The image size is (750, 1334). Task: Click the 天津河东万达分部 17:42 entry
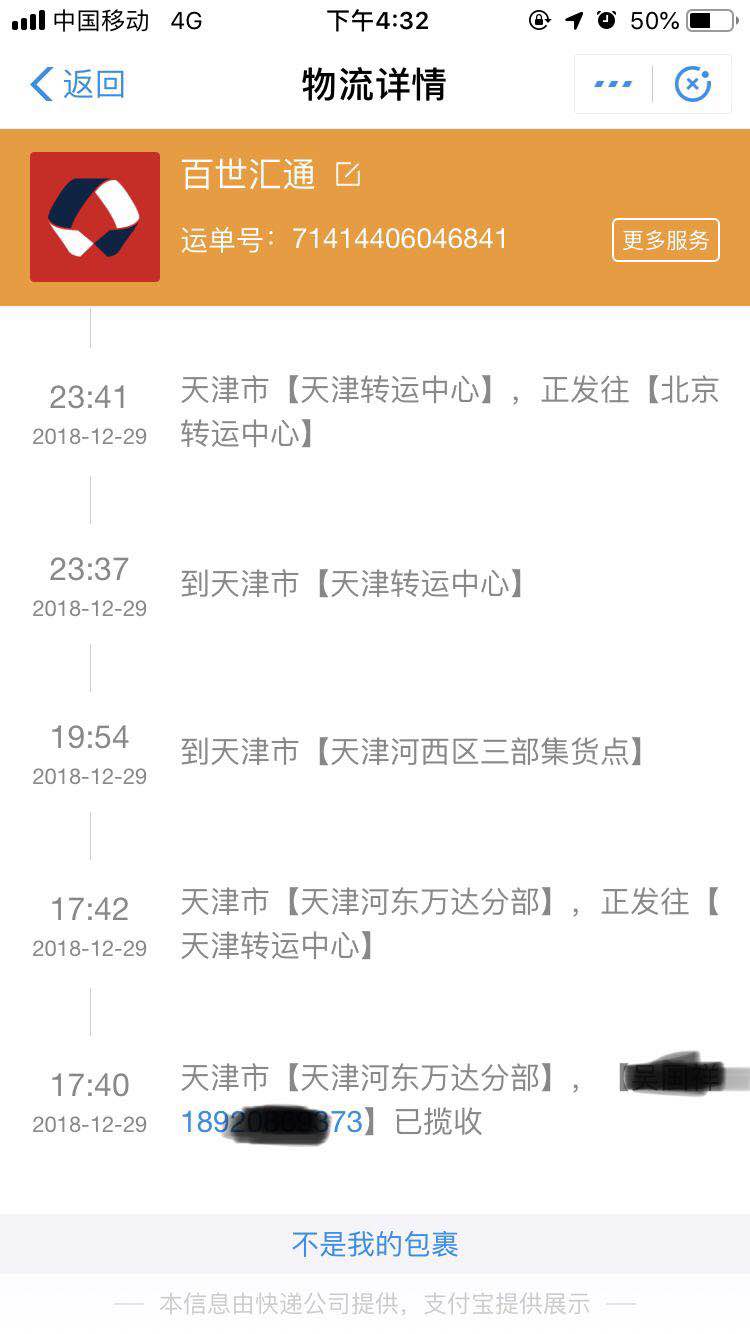pos(448,924)
